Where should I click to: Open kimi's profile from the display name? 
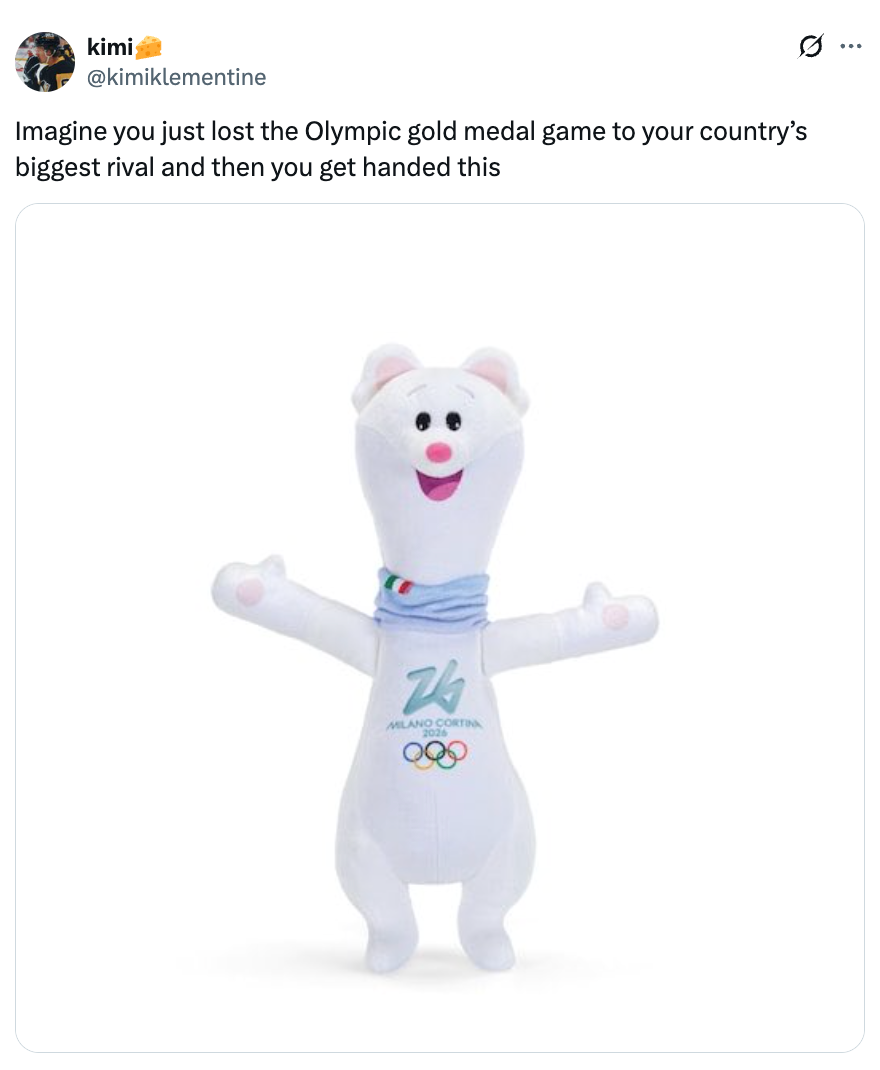point(106,44)
